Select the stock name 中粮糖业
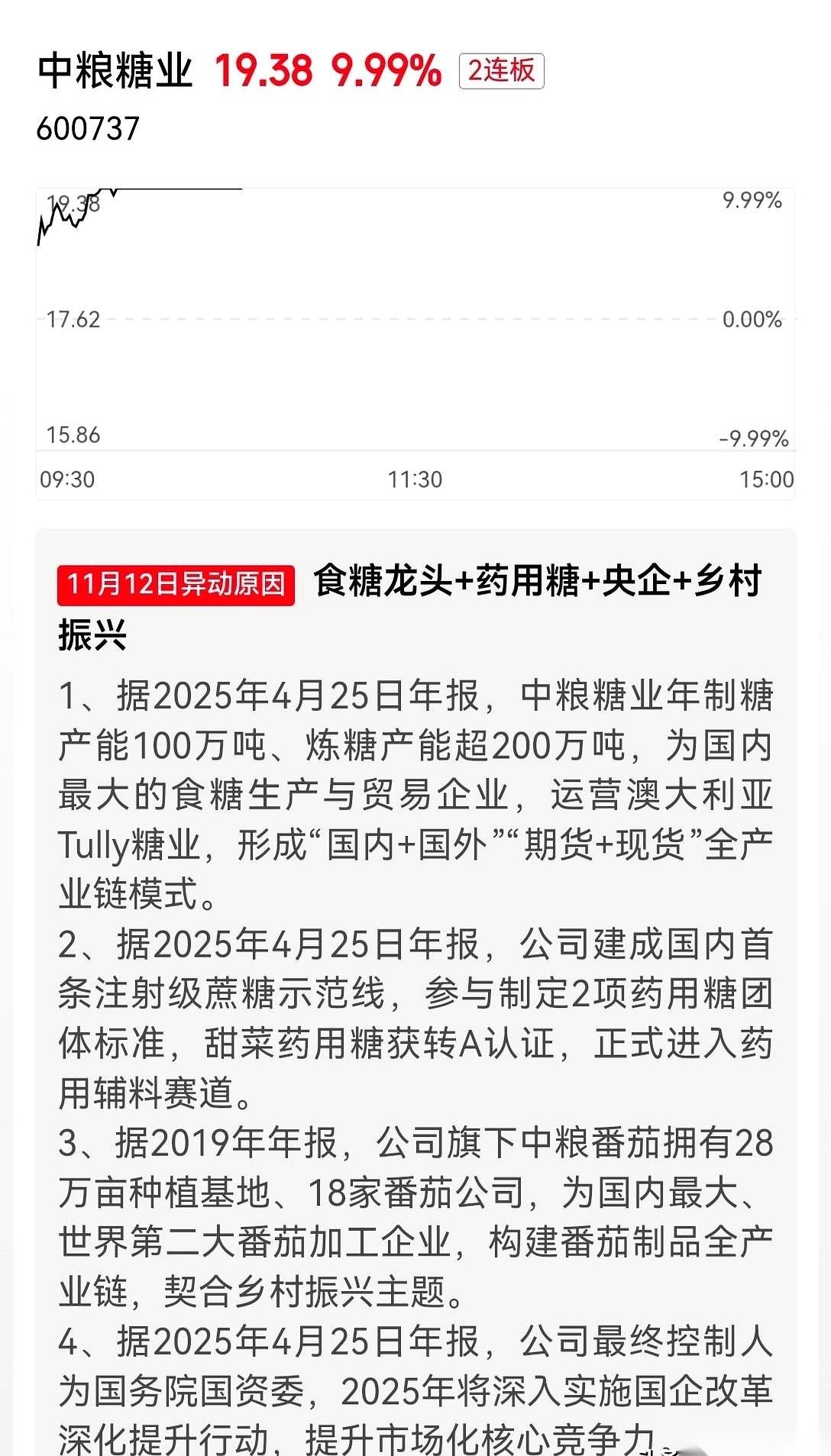 [111, 71]
